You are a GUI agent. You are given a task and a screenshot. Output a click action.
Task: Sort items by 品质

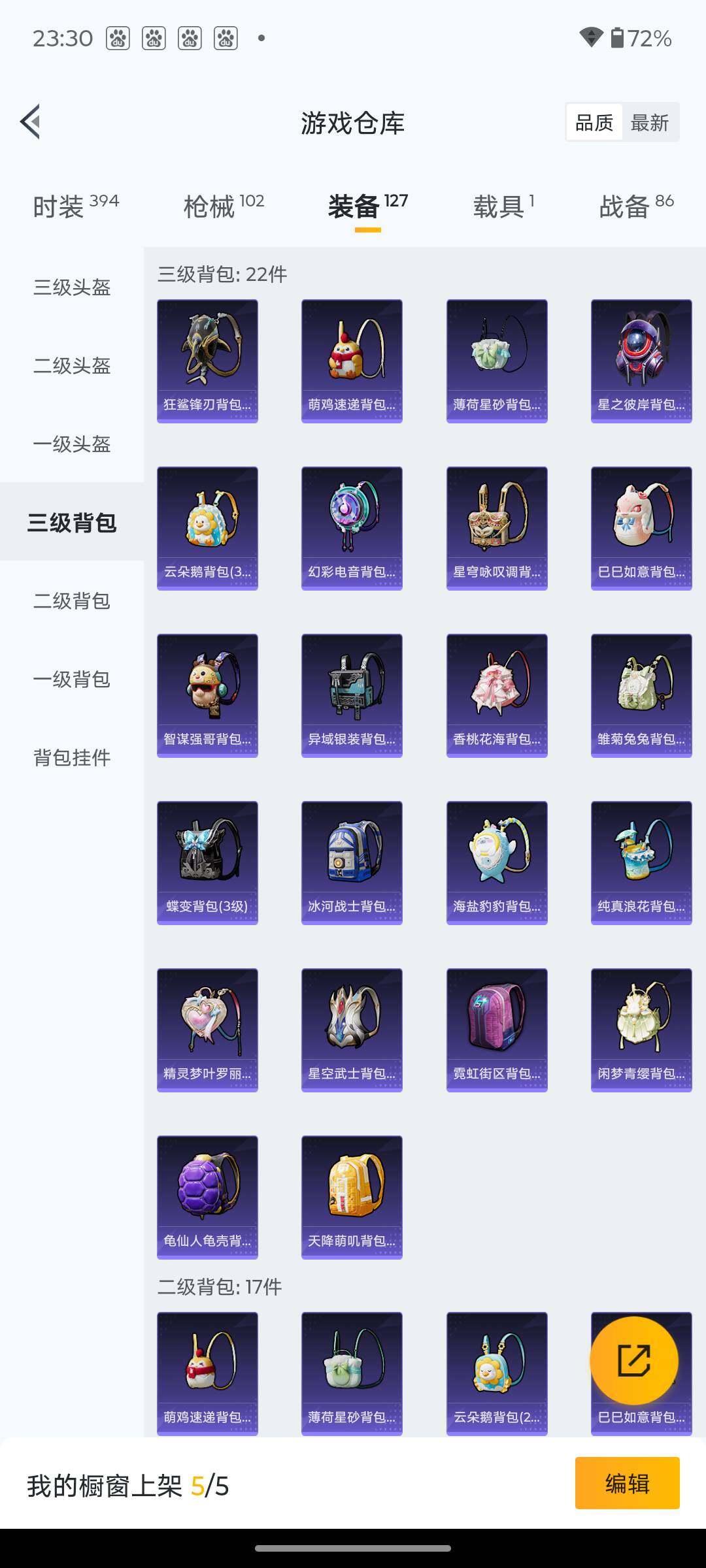click(594, 123)
